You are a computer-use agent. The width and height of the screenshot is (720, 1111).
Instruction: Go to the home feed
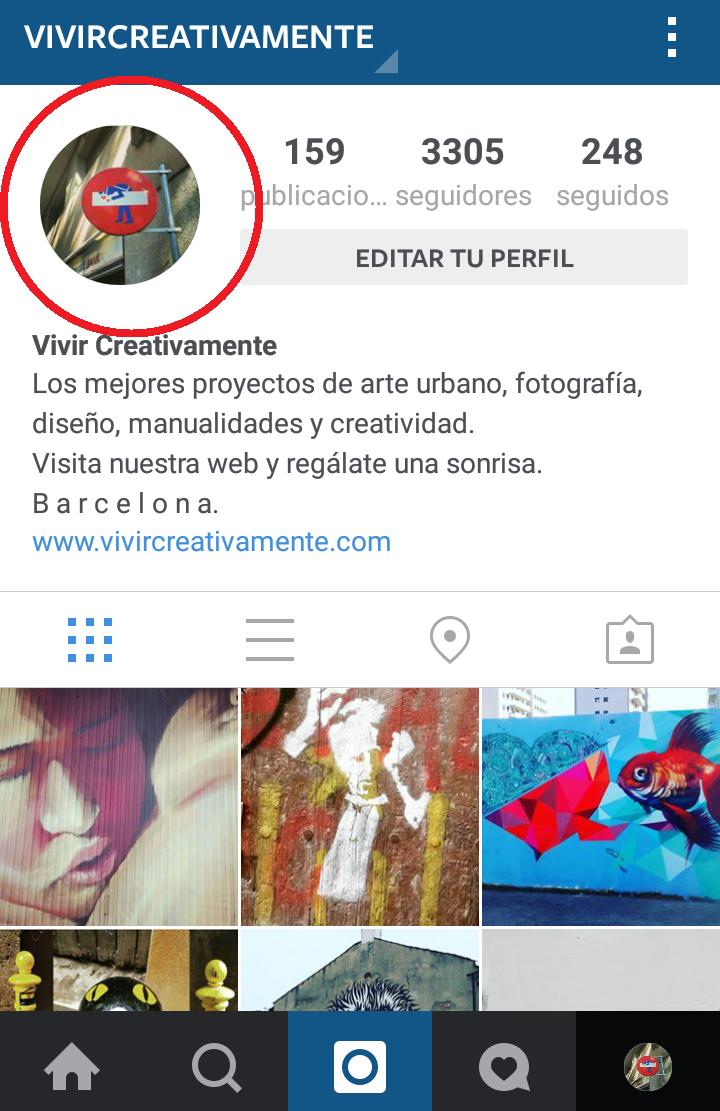coord(72,1067)
